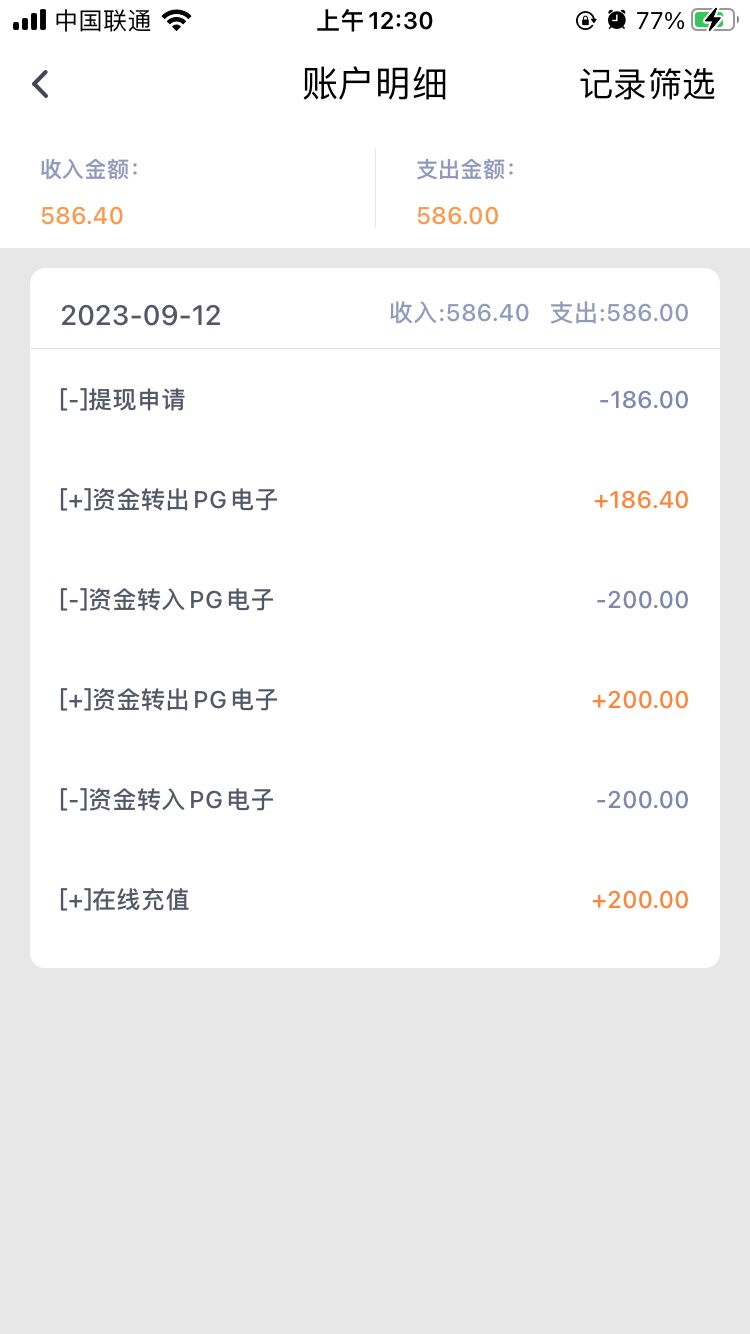Tap the back chevron arrow
Viewport: 750px width, 1334px height.
click(40, 84)
